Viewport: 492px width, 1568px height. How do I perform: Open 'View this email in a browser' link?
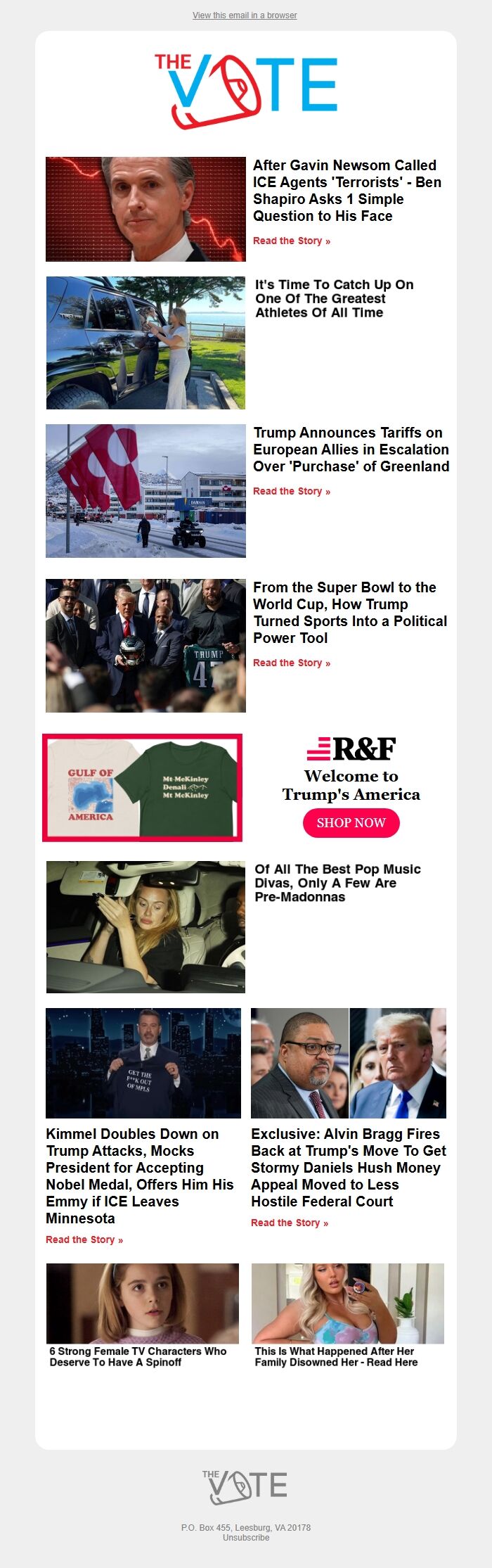(x=245, y=15)
